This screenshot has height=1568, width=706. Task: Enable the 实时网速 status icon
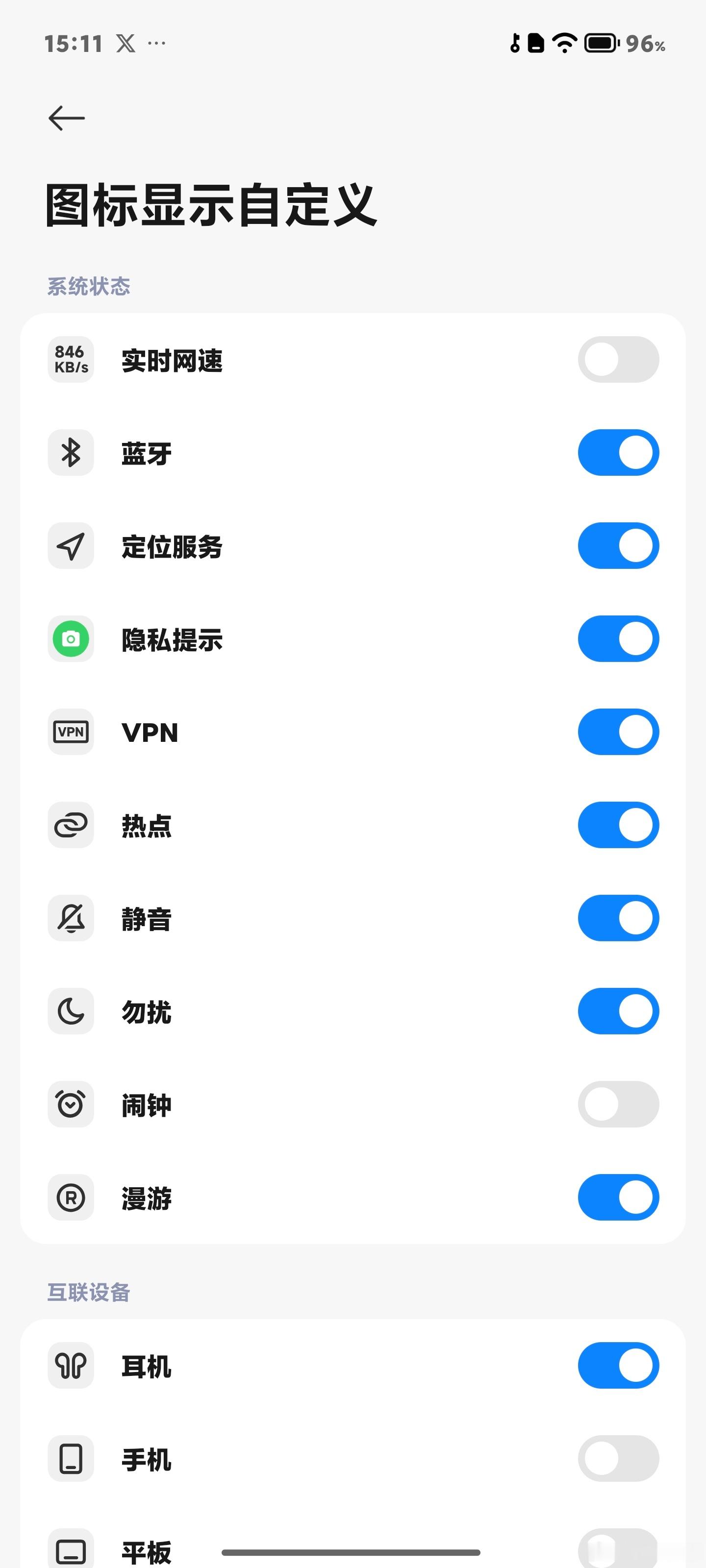click(618, 360)
